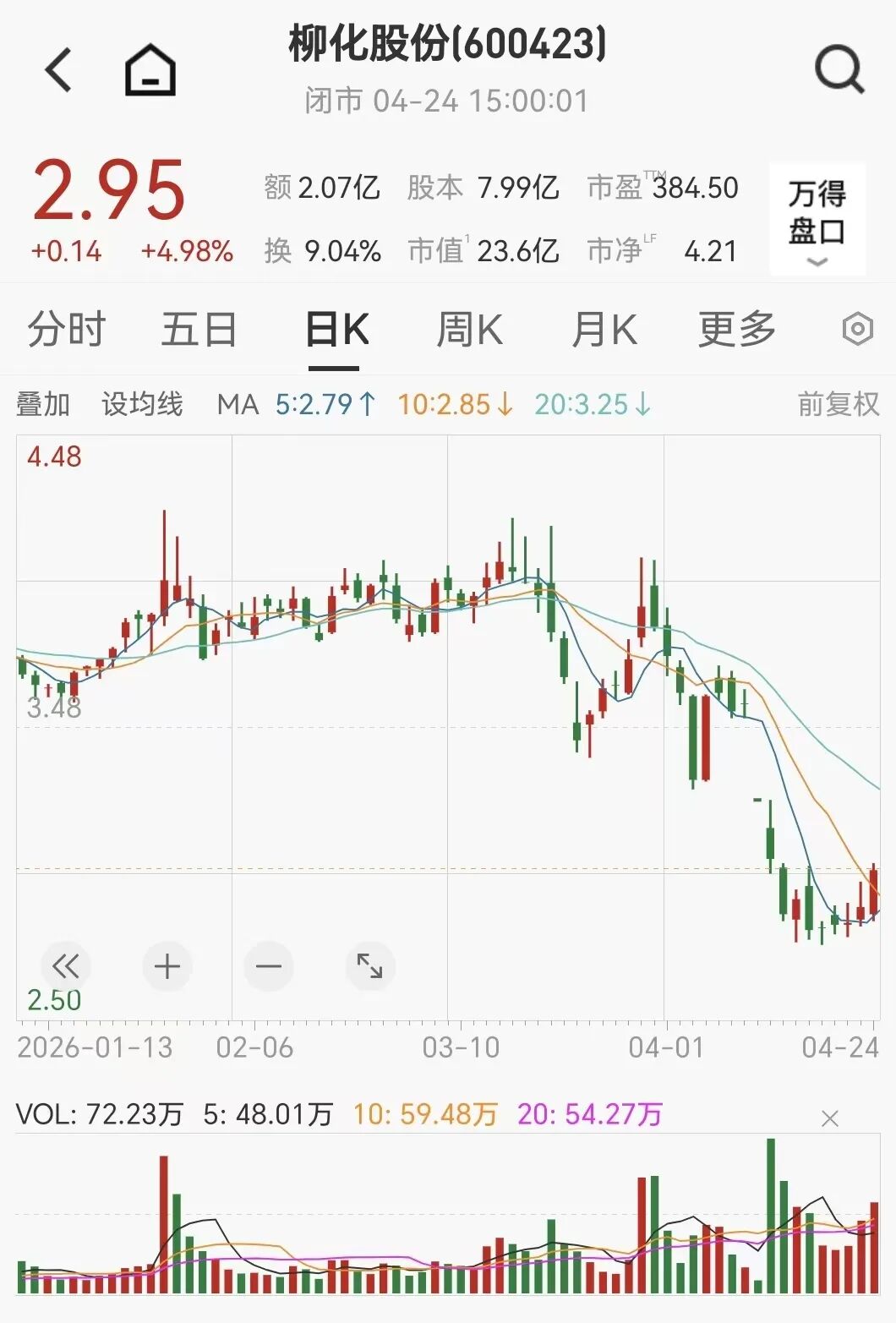Click the 叠加 overlay button

pos(44,405)
